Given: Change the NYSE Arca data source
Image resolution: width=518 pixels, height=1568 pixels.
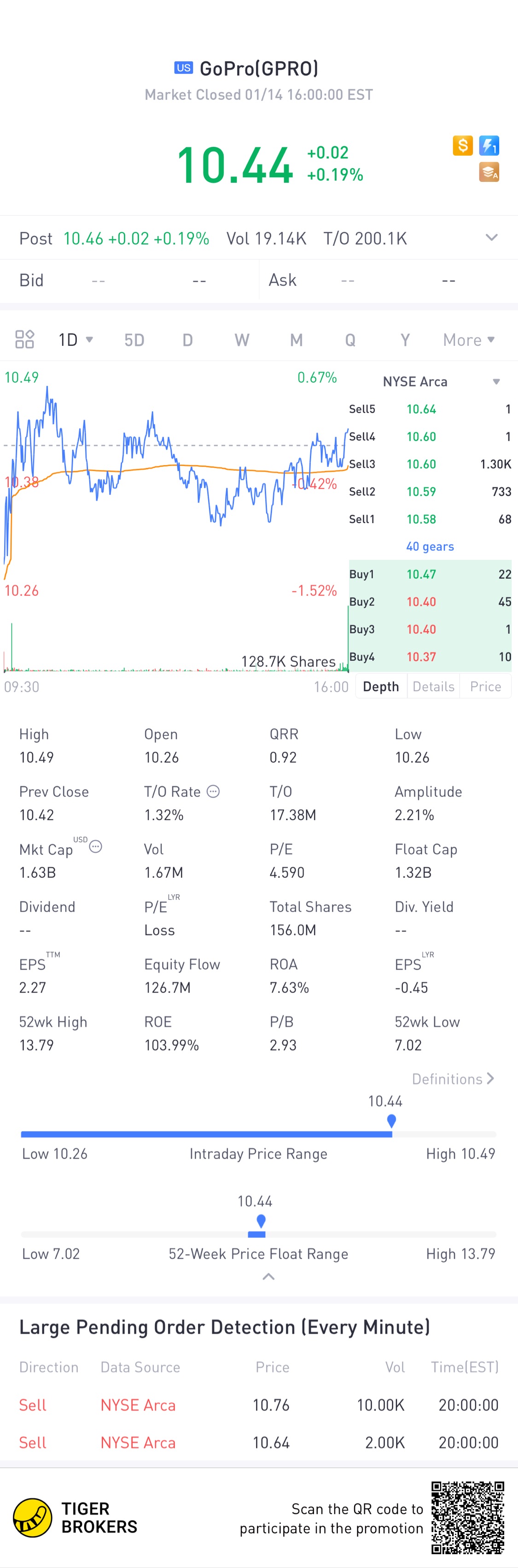Looking at the screenshot, I should (441, 382).
